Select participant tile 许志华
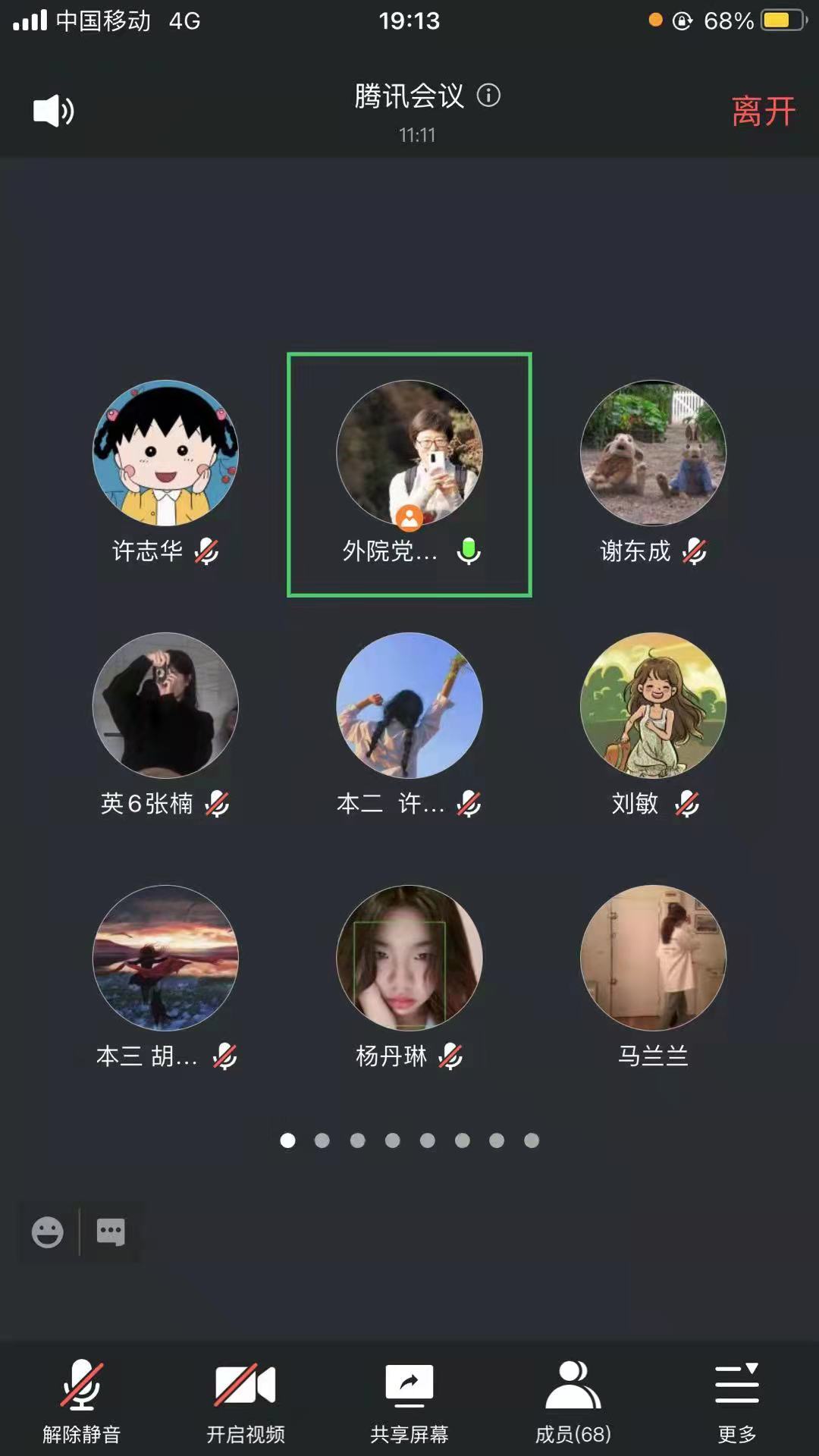 (165, 453)
